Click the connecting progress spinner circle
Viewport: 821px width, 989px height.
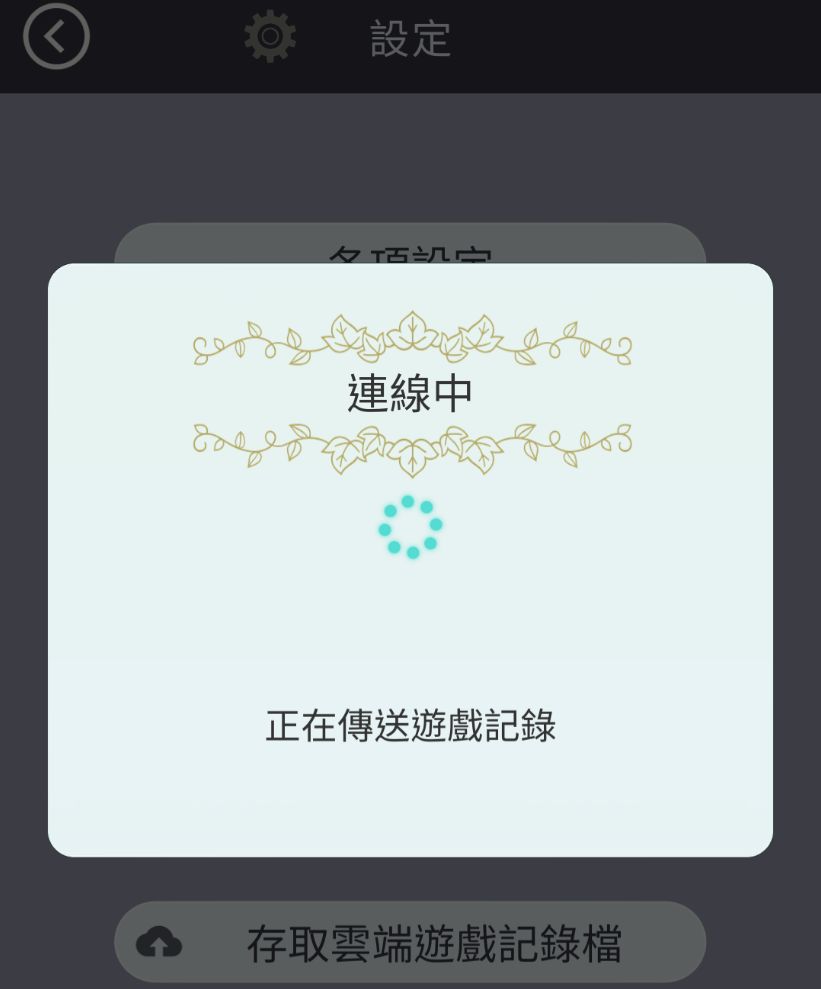pos(411,524)
